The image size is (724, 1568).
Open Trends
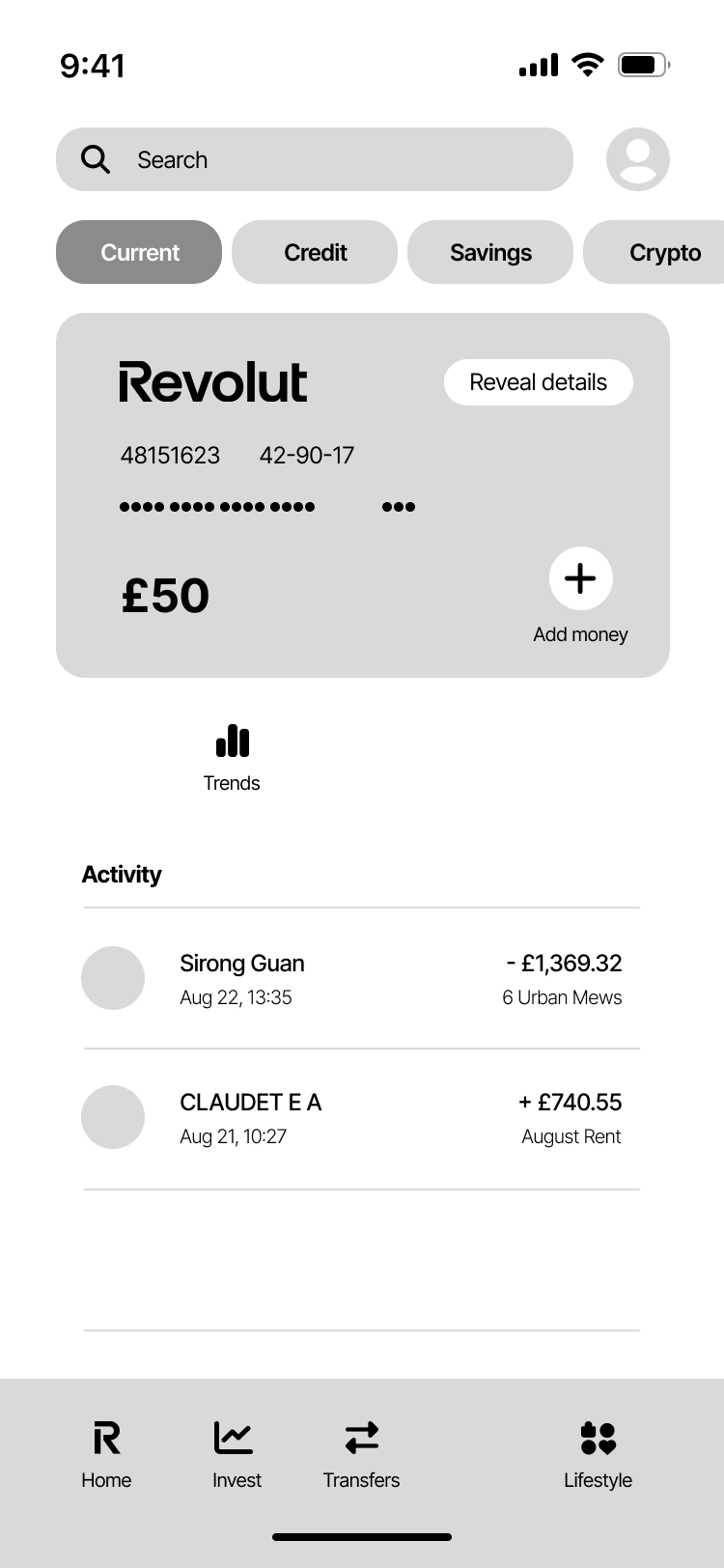232,757
